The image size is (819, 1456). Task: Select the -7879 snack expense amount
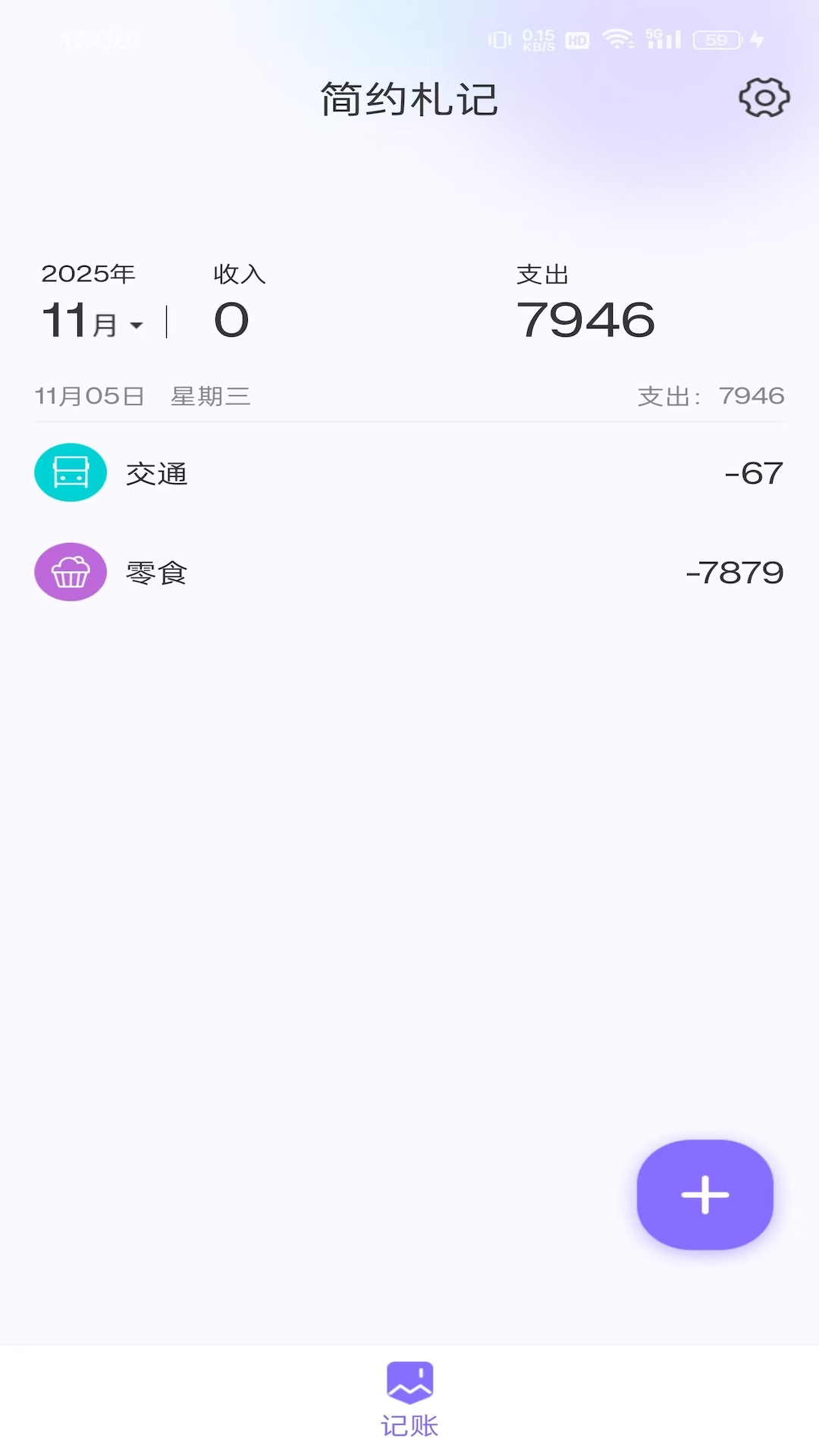tap(734, 572)
